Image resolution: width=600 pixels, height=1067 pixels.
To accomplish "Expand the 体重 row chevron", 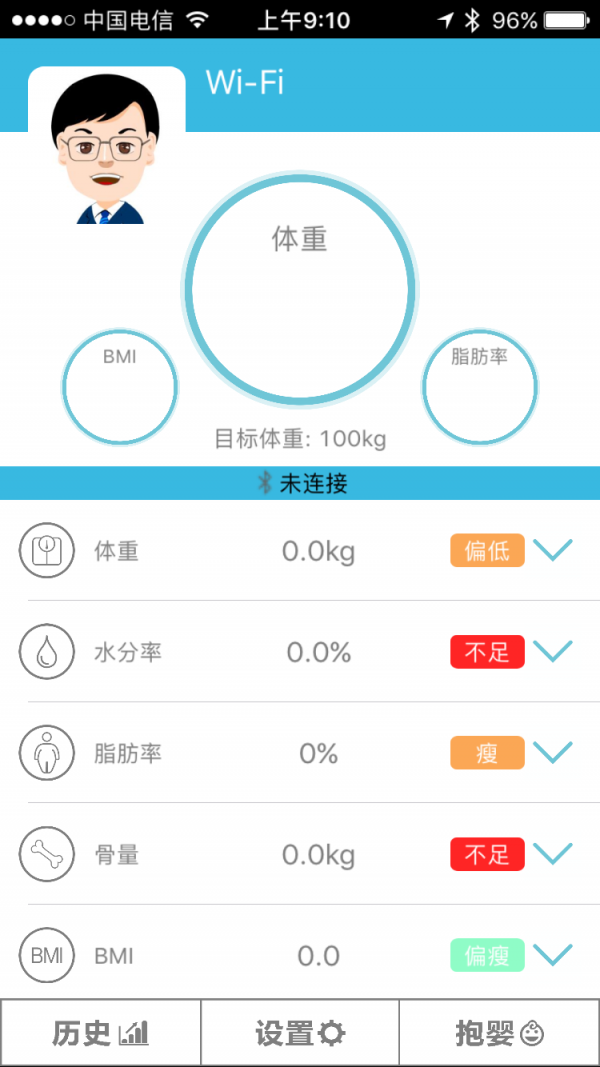I will (552, 550).
